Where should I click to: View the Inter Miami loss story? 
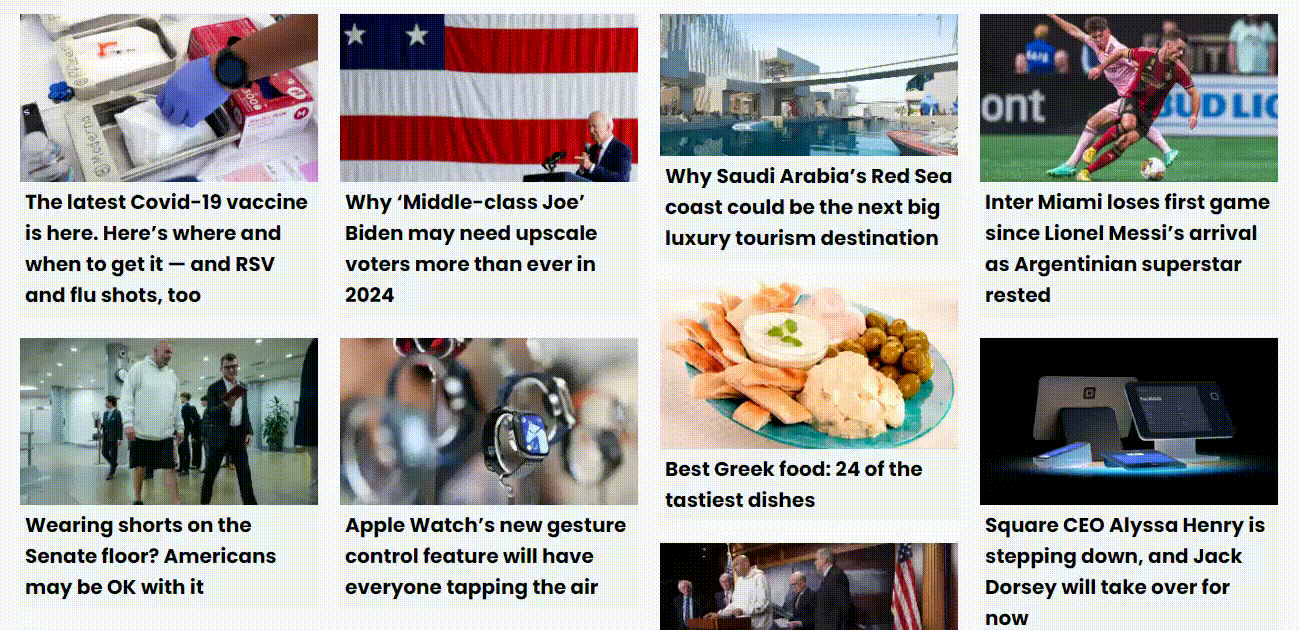[1127, 248]
